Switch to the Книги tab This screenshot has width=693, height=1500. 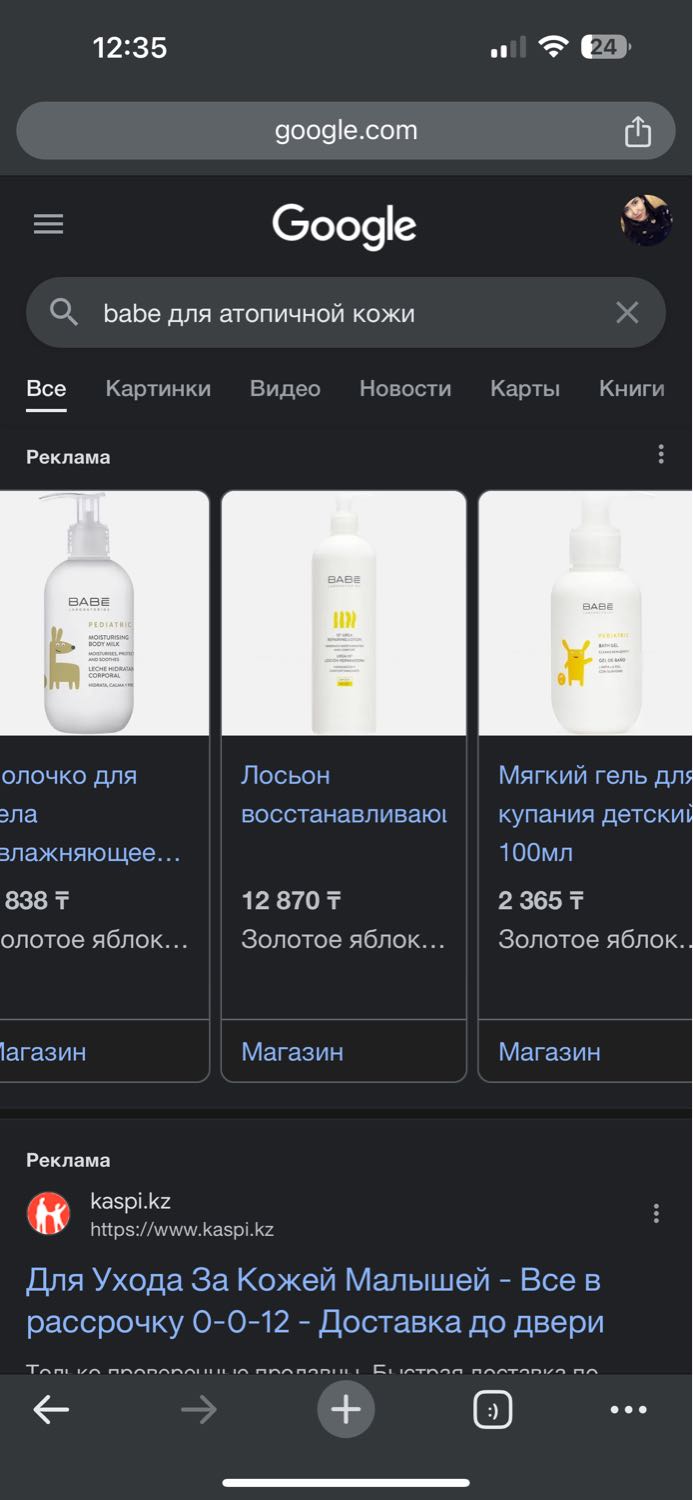pos(632,389)
